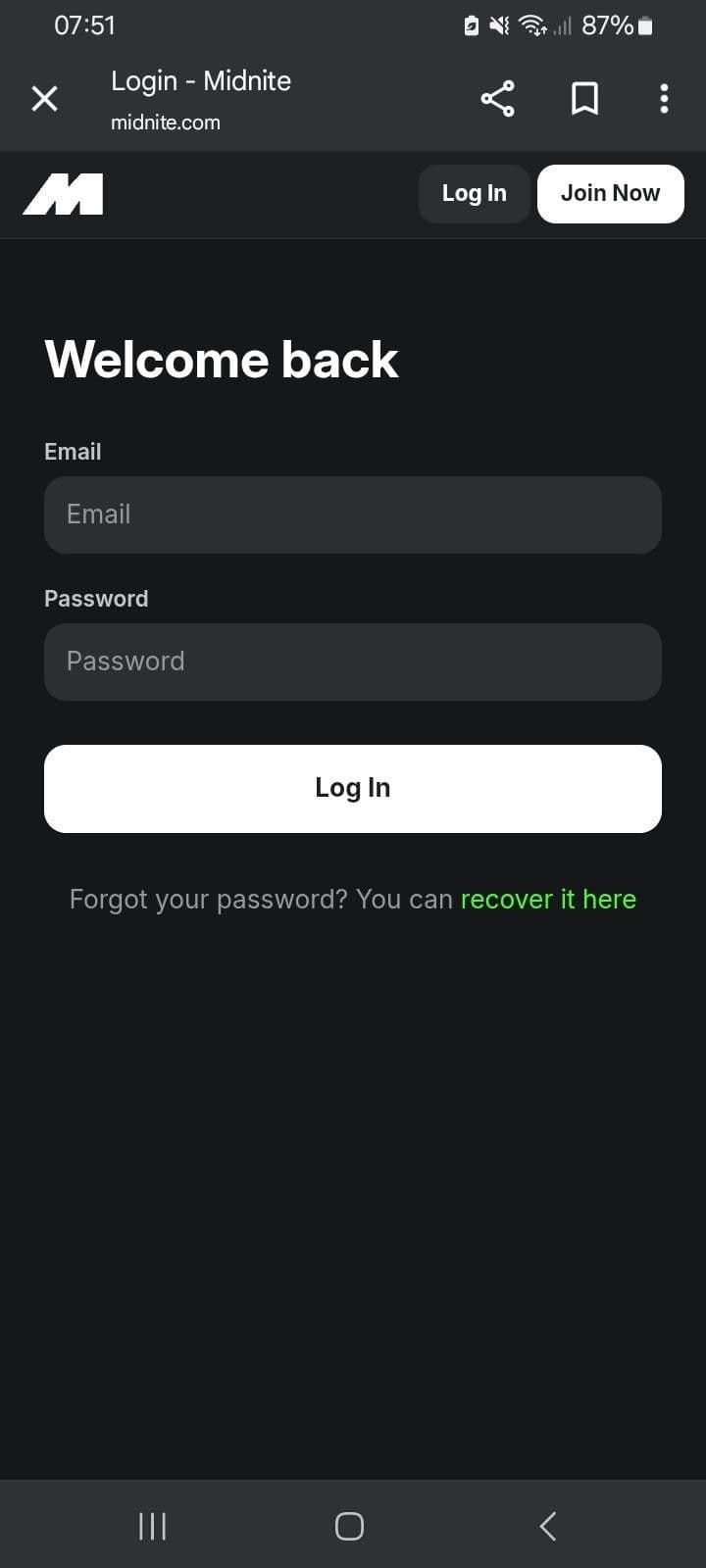Focus the Email input field

[353, 514]
